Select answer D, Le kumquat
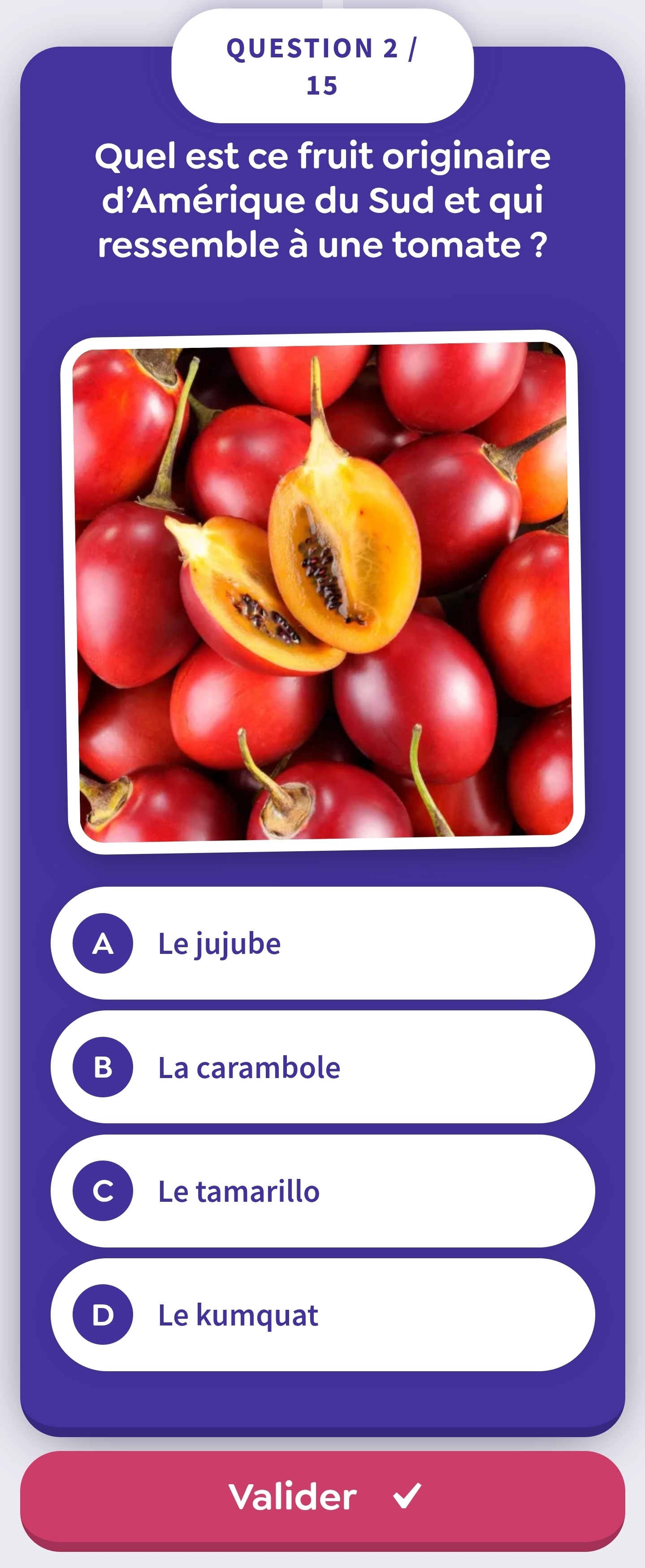 tap(323, 1315)
